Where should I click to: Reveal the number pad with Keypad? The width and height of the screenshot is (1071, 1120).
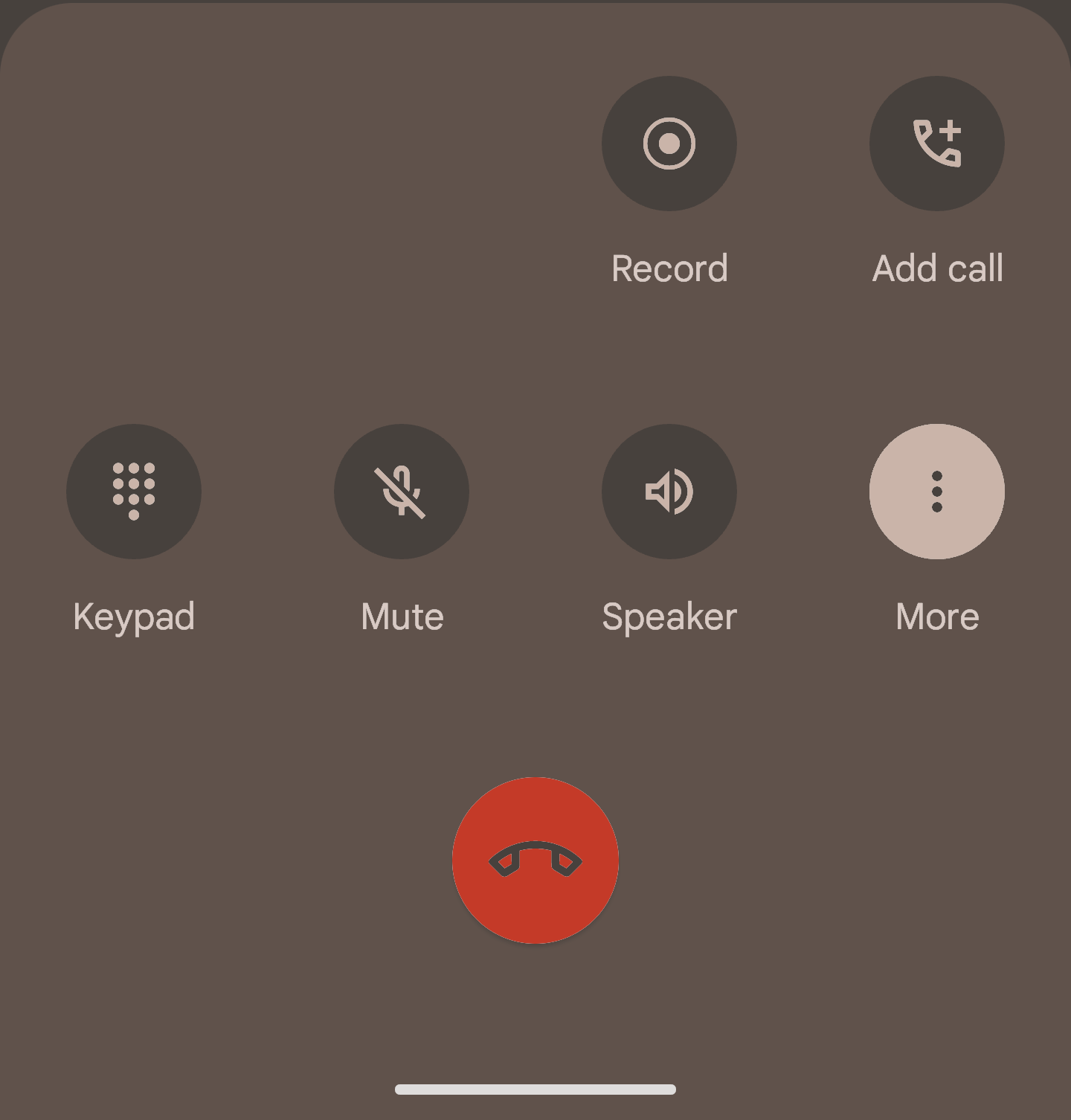point(134,491)
